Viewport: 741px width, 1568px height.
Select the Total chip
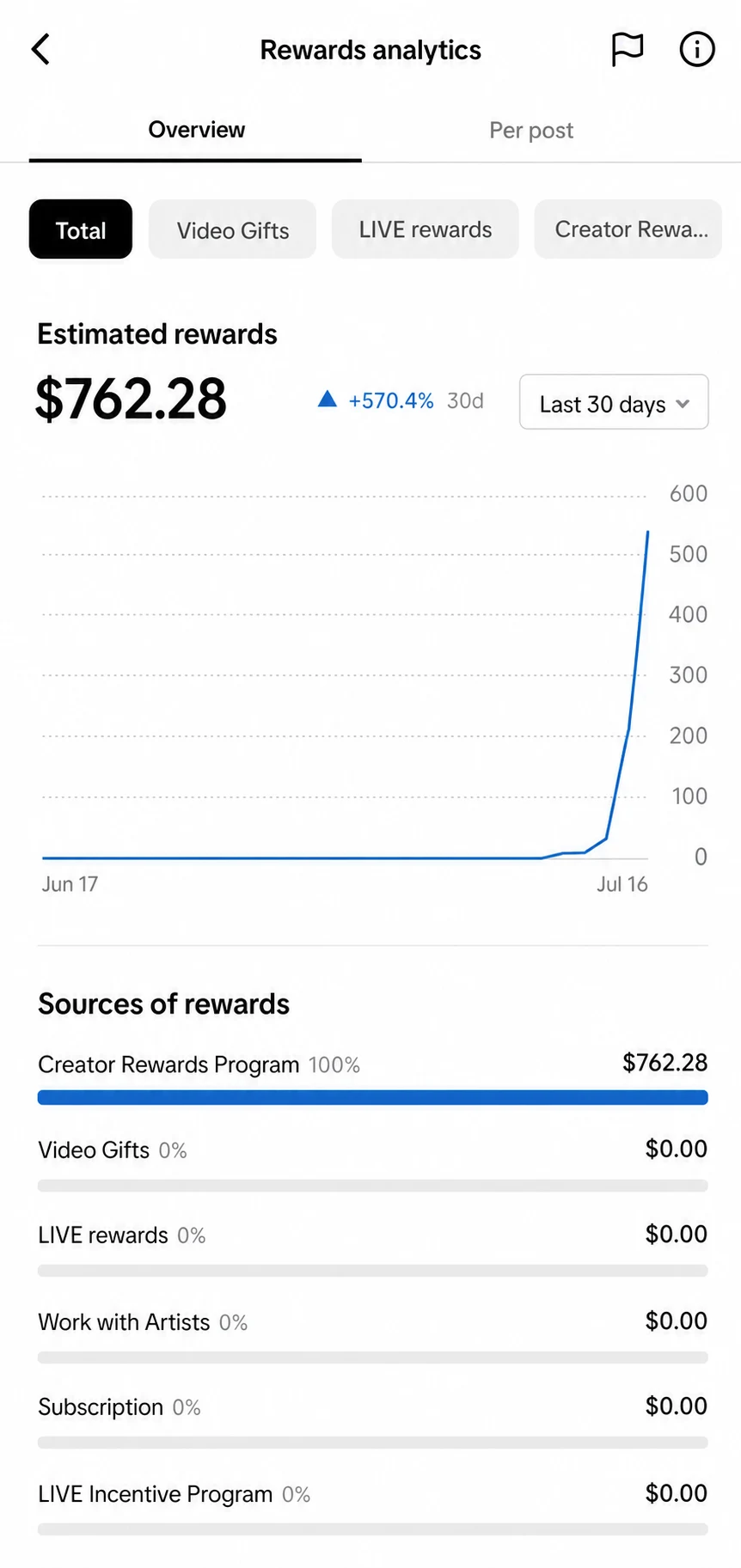click(81, 229)
